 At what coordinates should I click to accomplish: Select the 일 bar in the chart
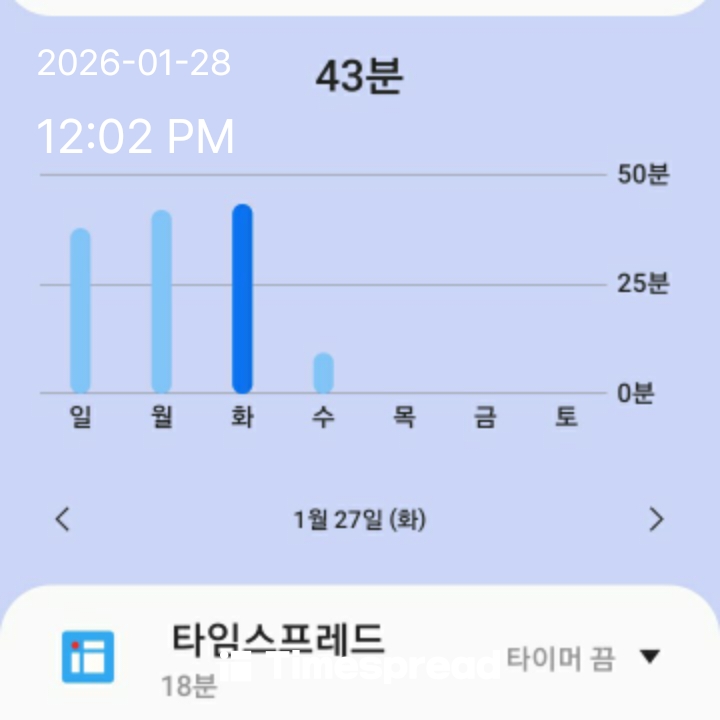(80, 311)
